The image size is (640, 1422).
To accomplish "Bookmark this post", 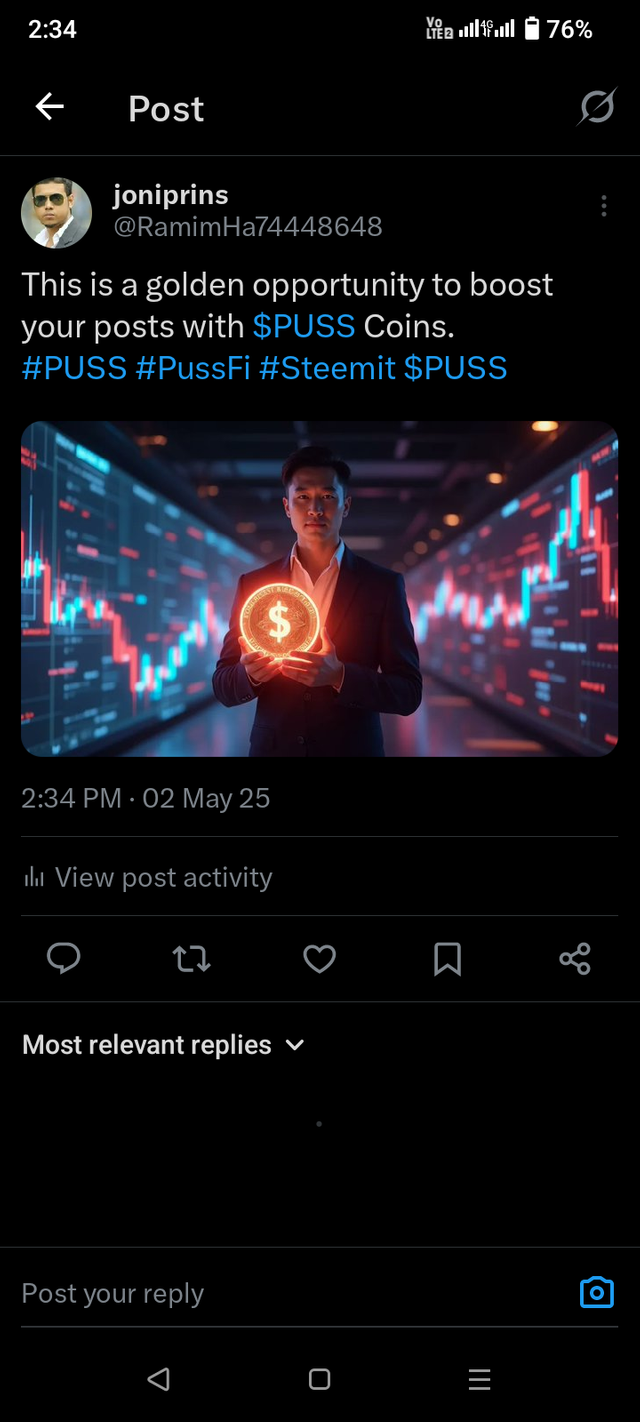I will click(447, 959).
